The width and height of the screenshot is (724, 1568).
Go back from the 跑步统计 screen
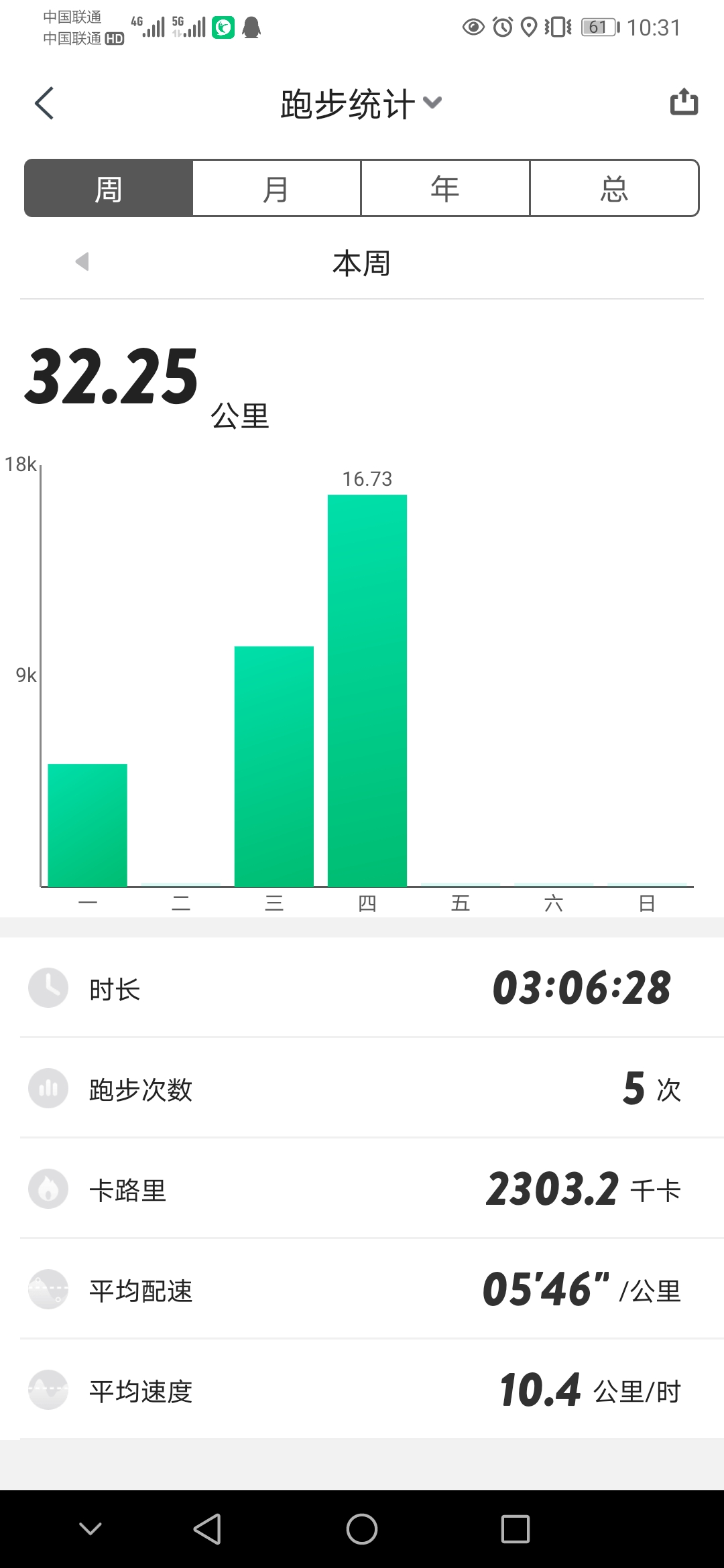coord(44,104)
